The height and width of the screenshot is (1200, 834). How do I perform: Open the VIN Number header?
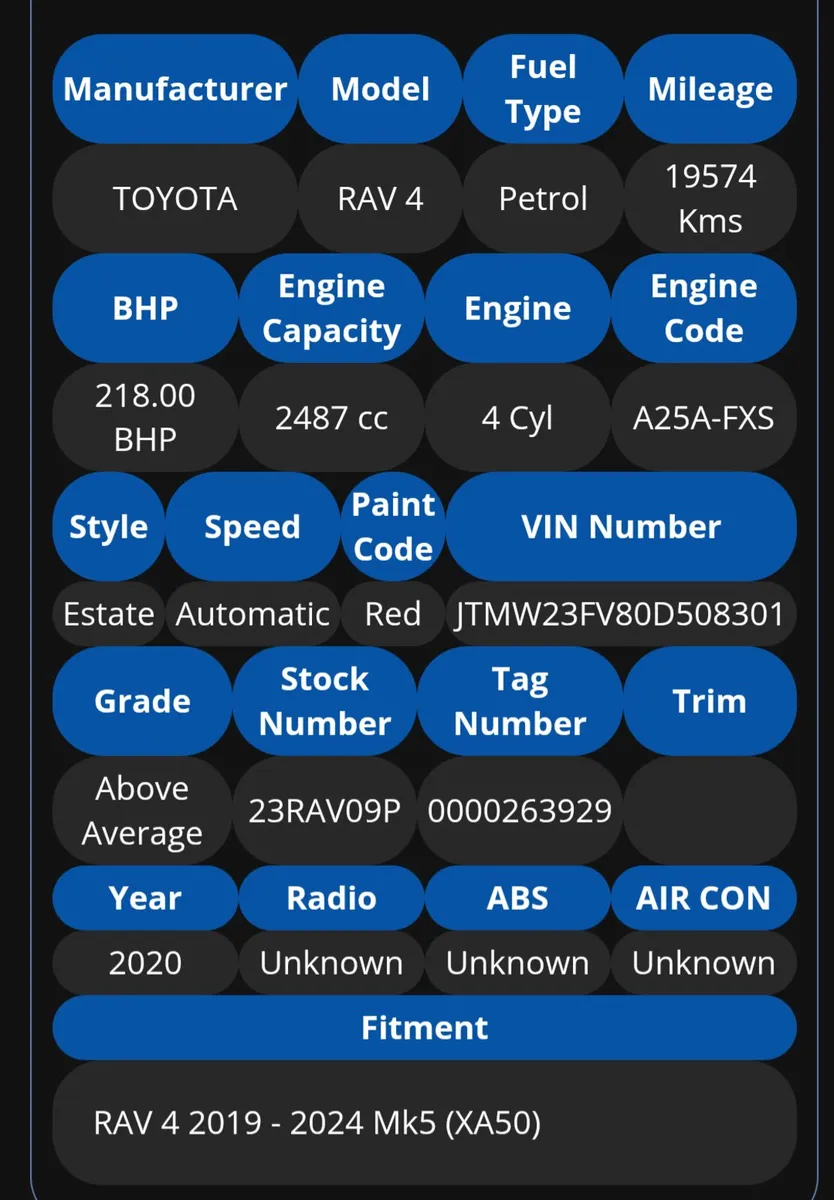[620, 527]
